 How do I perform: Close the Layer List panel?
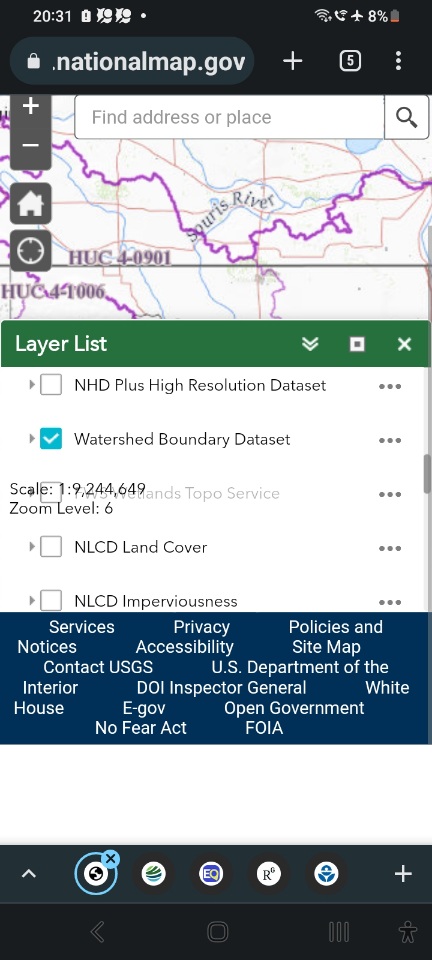404,344
